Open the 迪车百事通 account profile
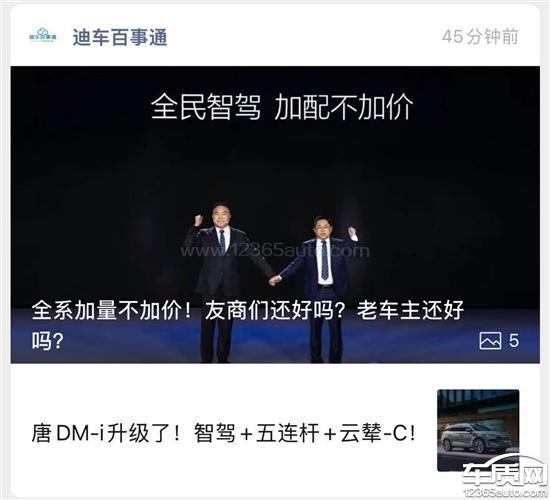 pyautogui.click(x=120, y=37)
